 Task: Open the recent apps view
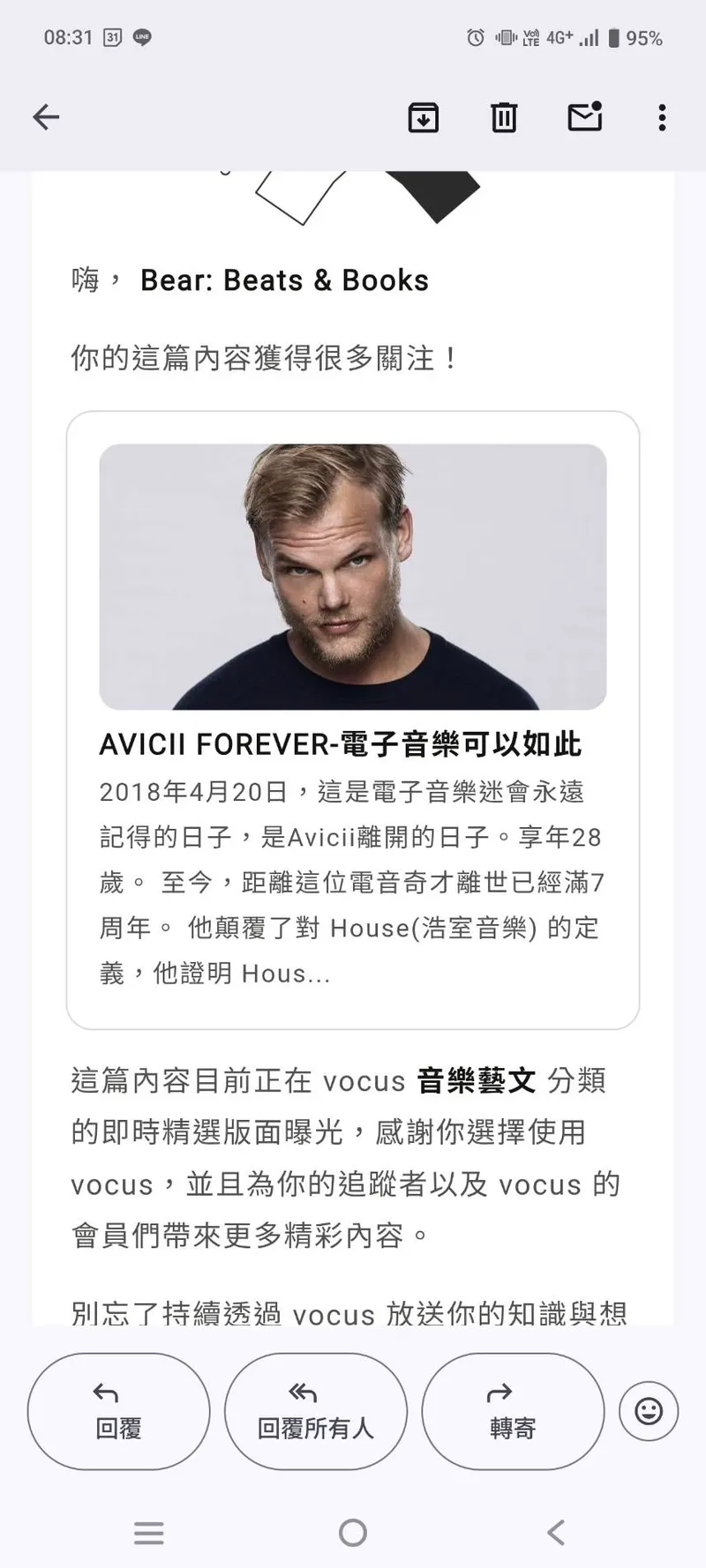(149, 1533)
